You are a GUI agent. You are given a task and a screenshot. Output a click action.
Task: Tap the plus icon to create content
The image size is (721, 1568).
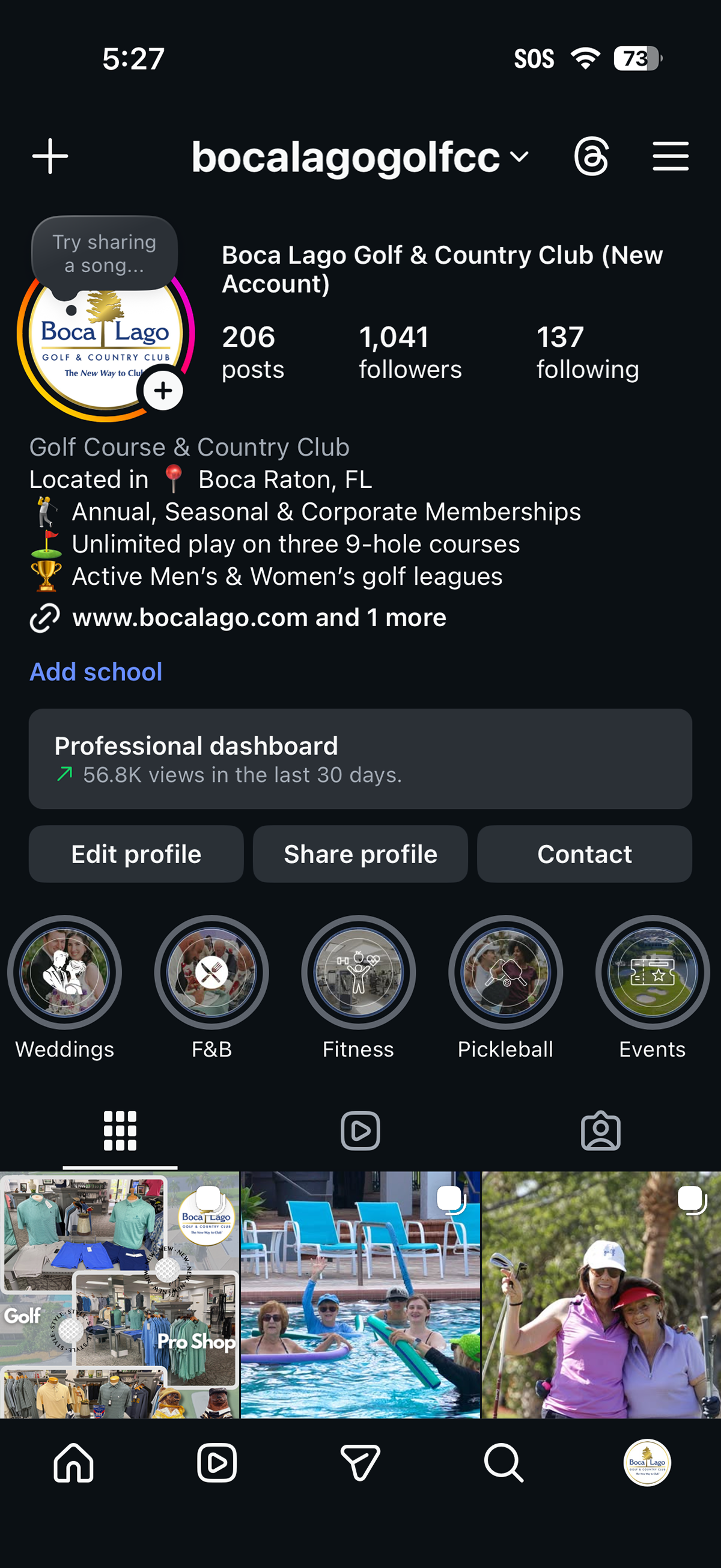click(x=50, y=156)
